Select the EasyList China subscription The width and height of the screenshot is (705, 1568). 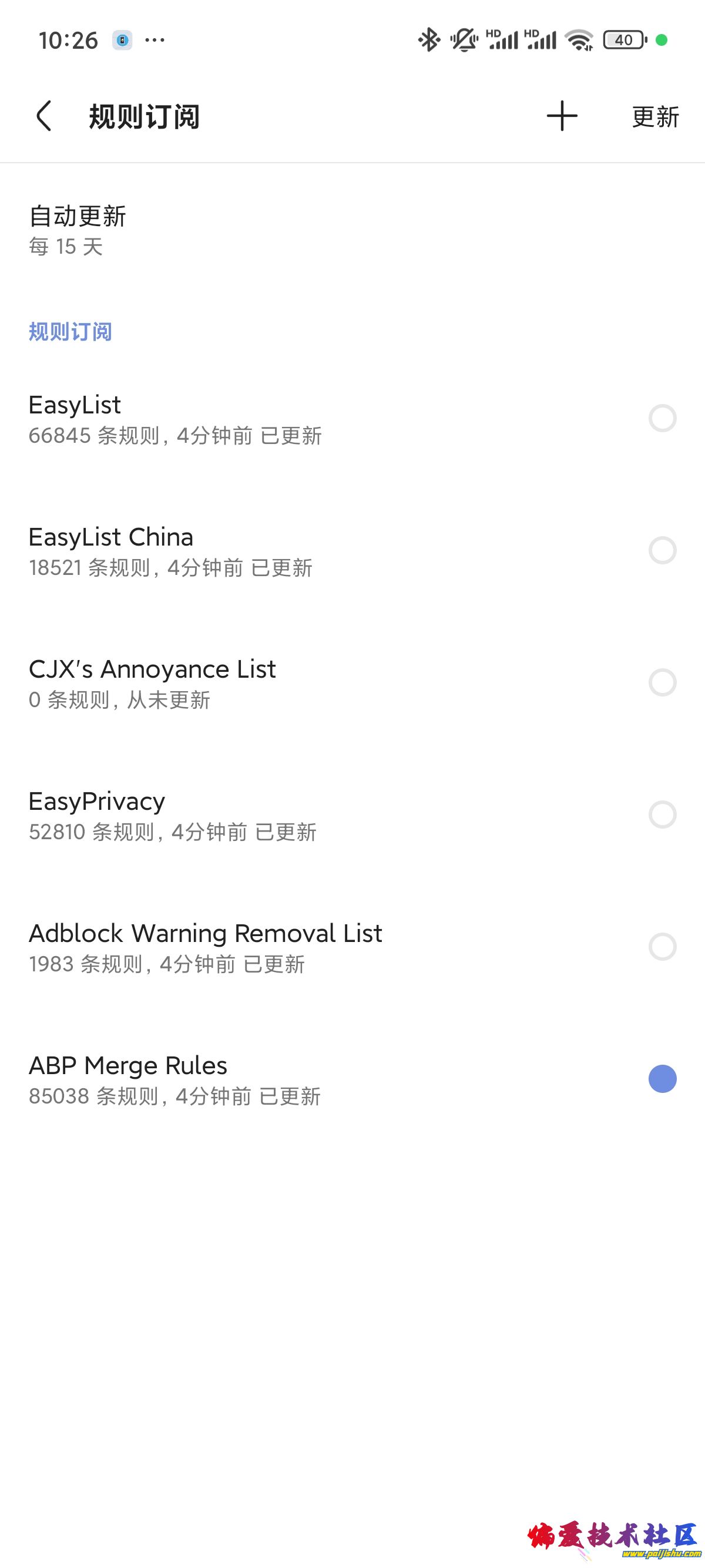(x=662, y=550)
